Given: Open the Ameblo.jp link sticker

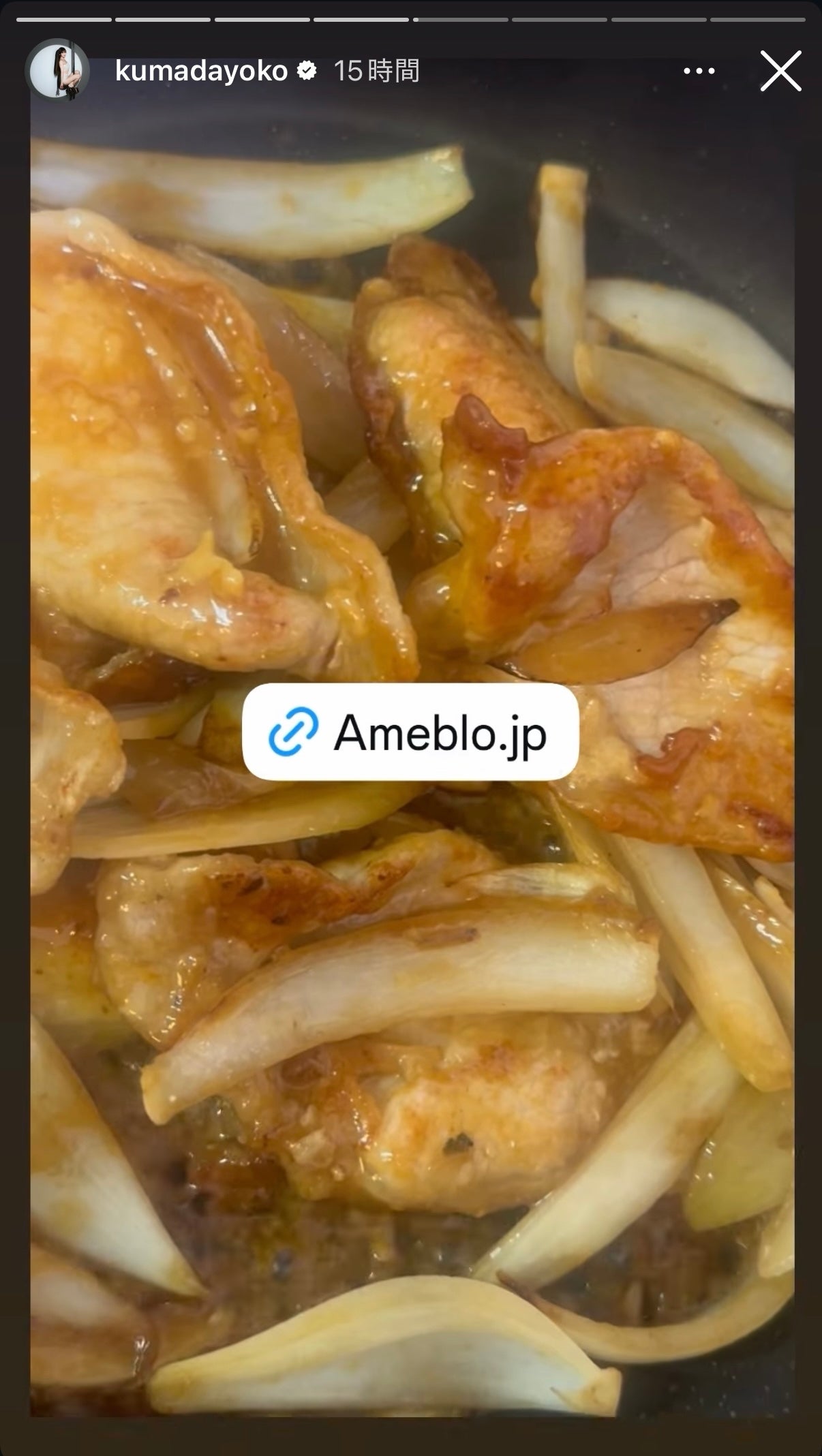Looking at the screenshot, I should pos(410,732).
